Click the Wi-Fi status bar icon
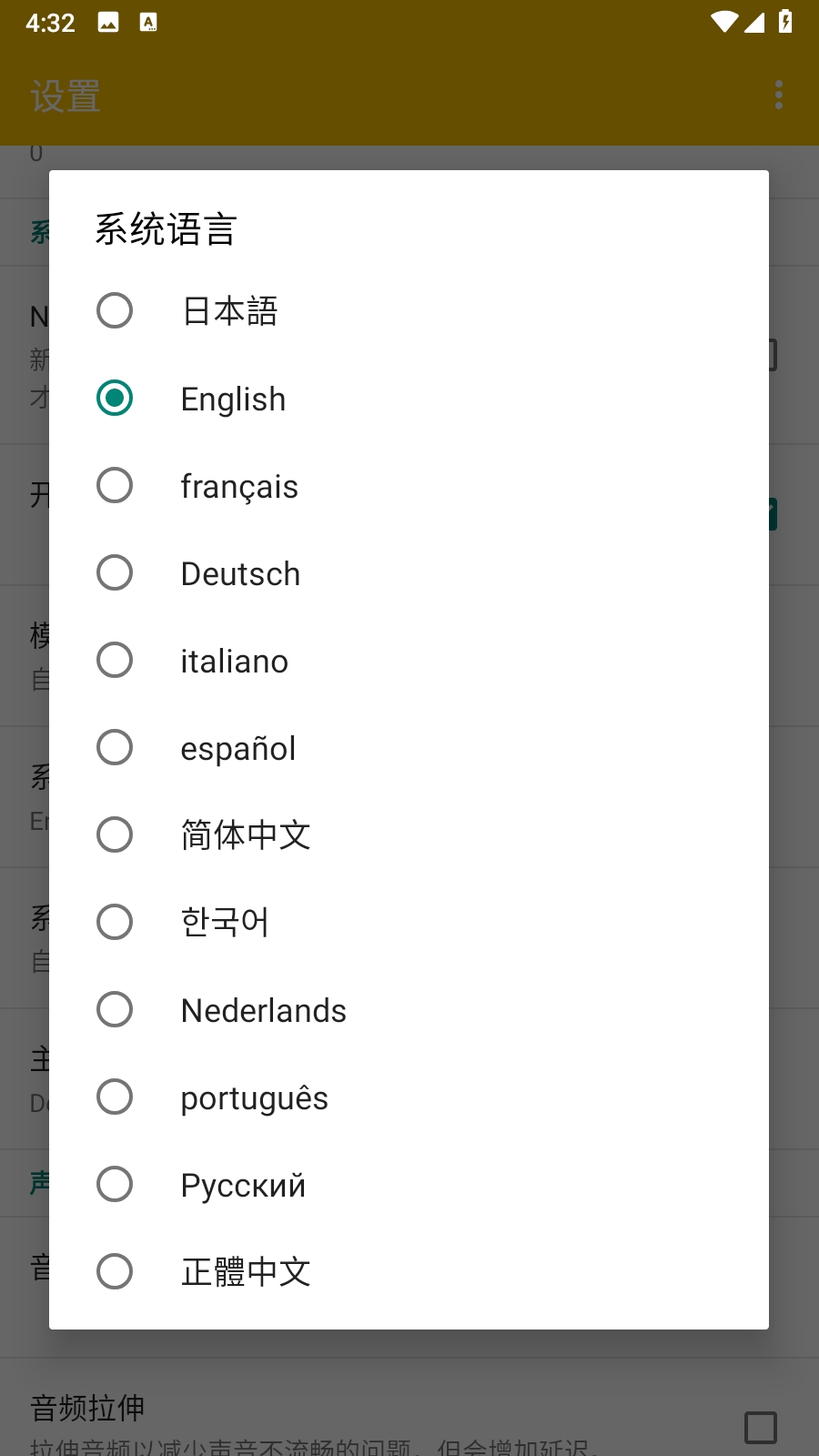Image resolution: width=819 pixels, height=1456 pixels. click(x=723, y=23)
